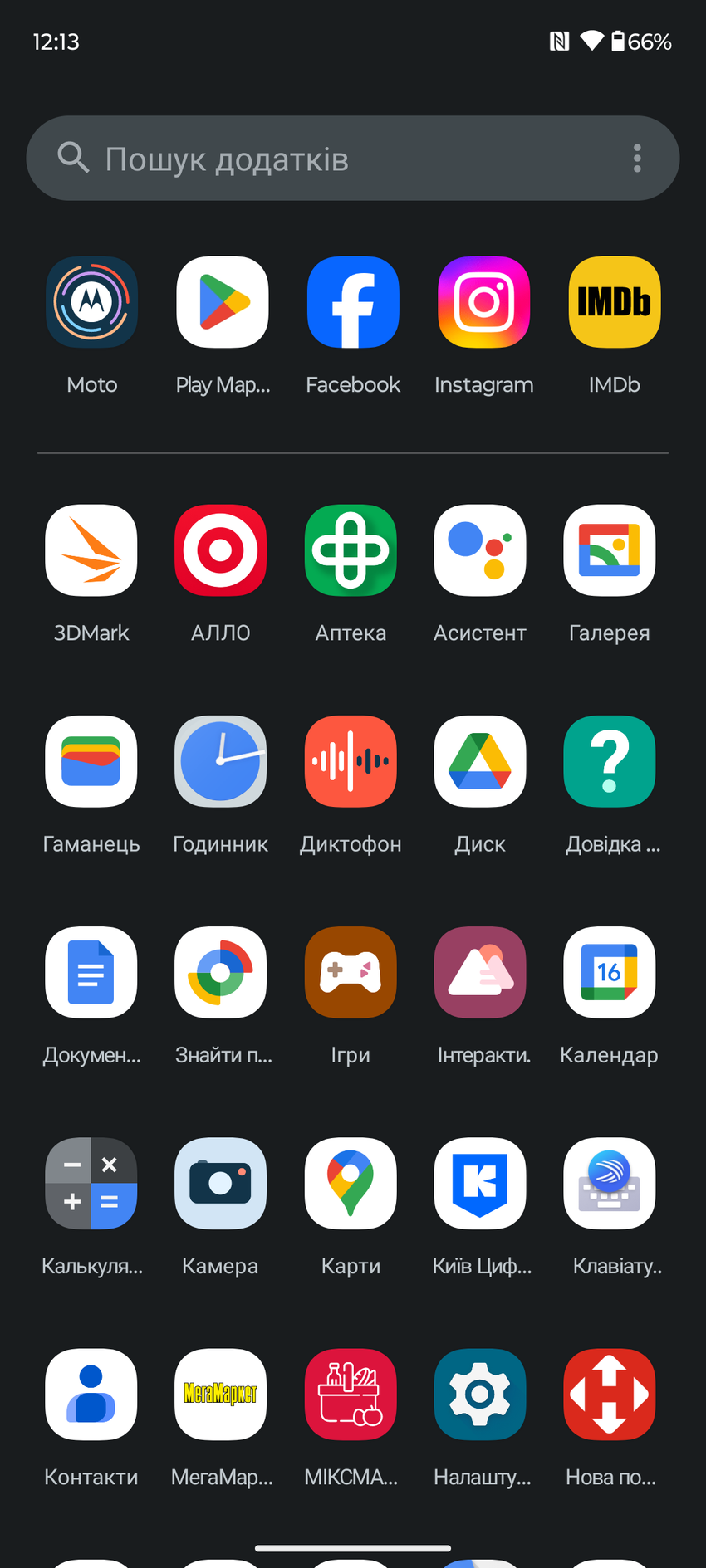The image size is (706, 1568).
Task: Open the Налаштування settings app
Action: (x=480, y=1395)
